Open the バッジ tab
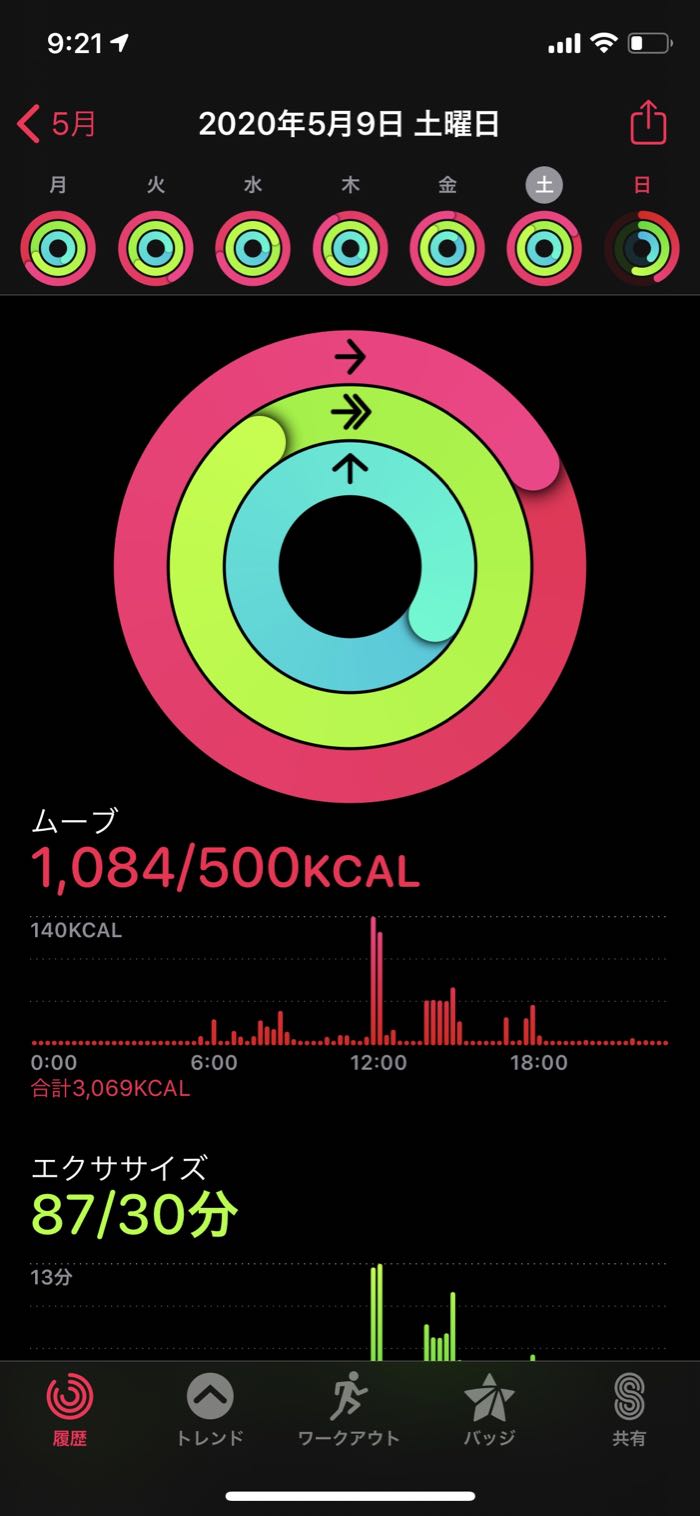 tap(489, 1410)
